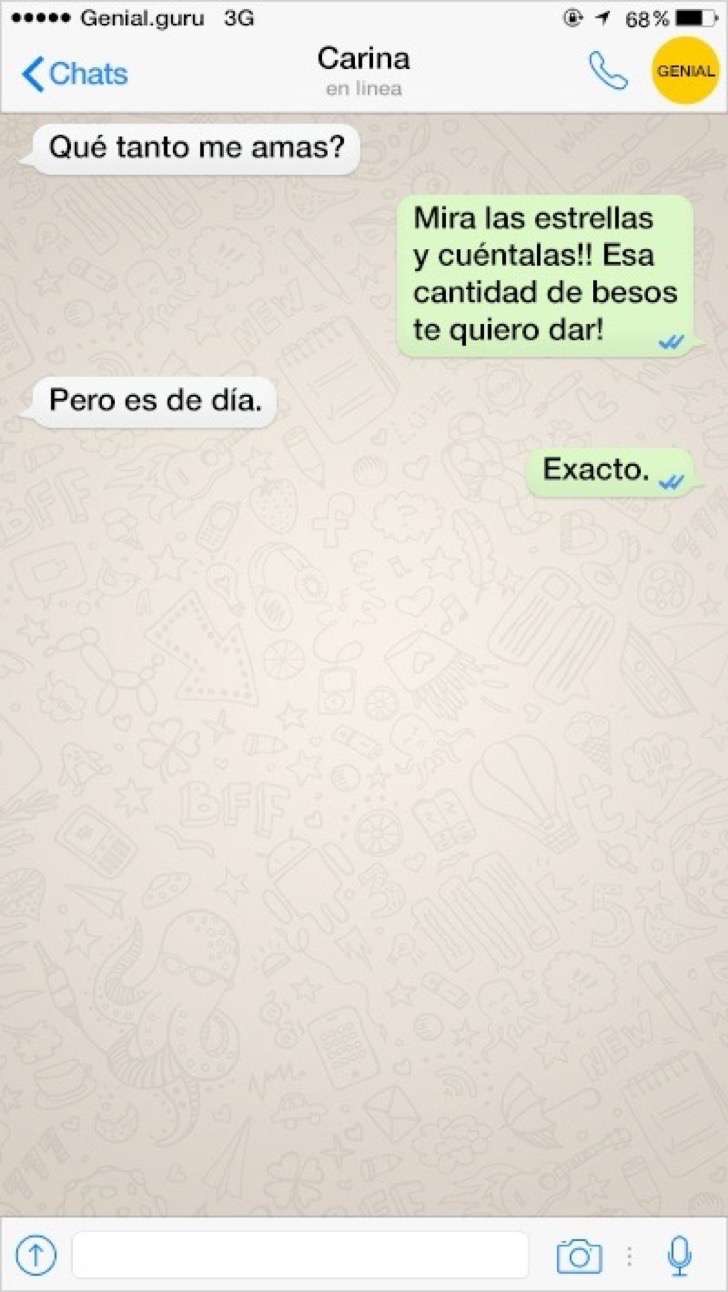Record a voice message with microphone
Image resolution: width=728 pixels, height=1292 pixels.
point(680,1255)
